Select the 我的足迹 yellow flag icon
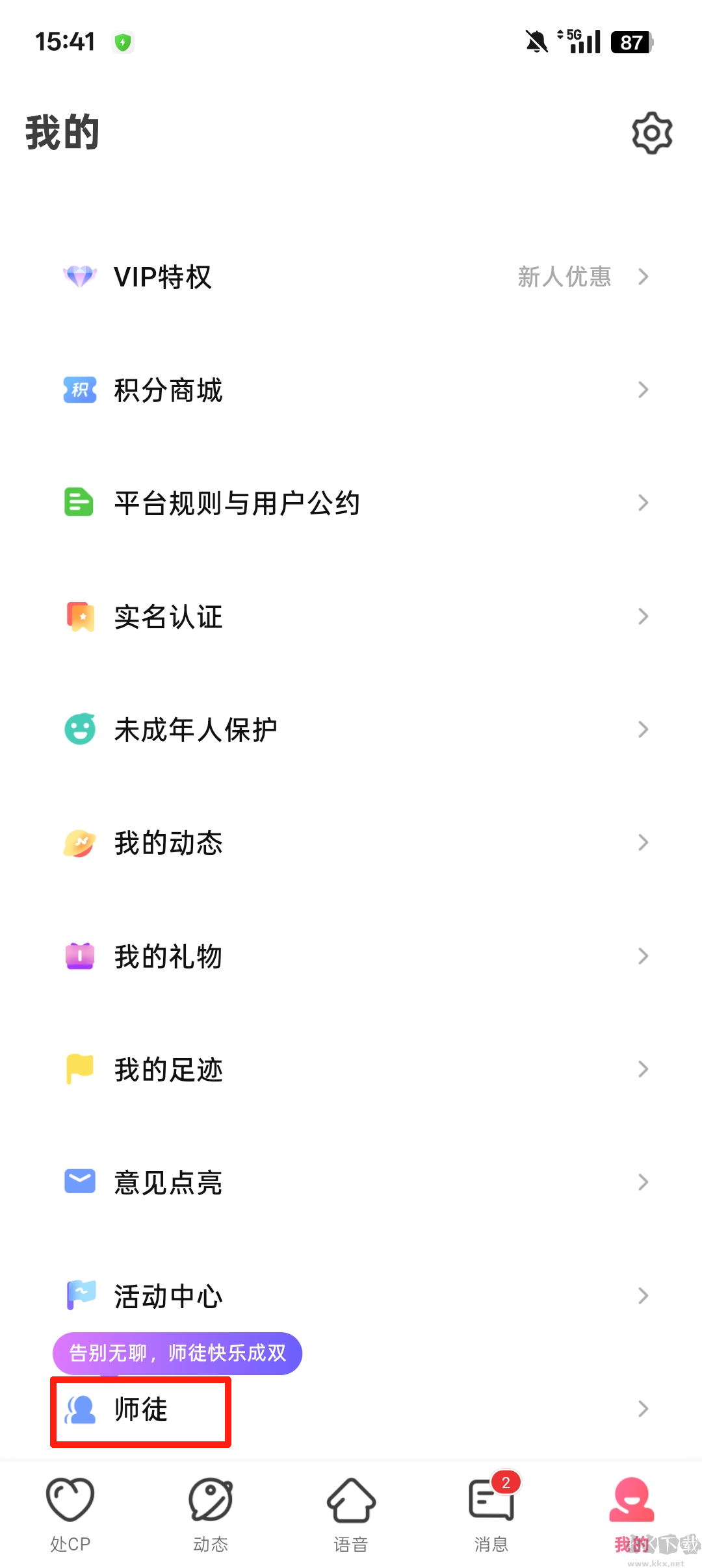 (x=79, y=1069)
